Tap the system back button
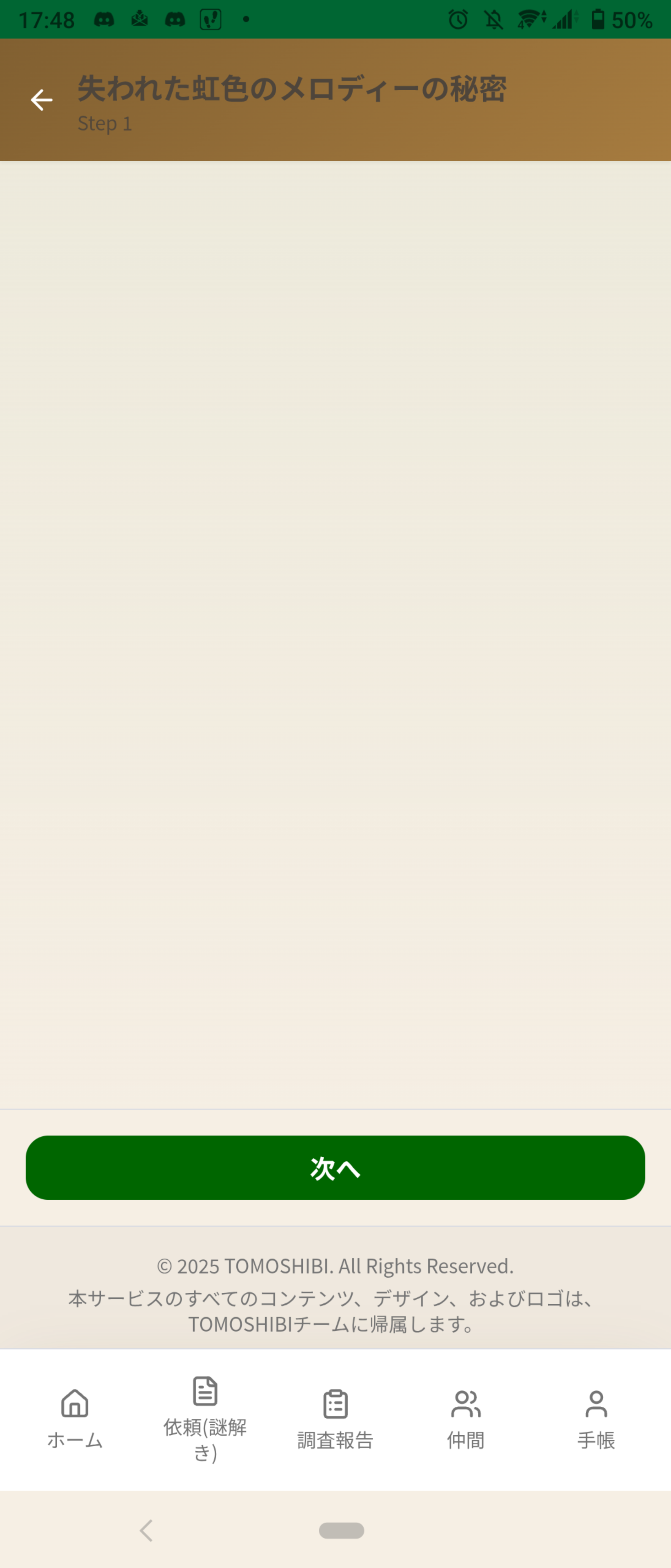671x1568 pixels. (x=146, y=1530)
